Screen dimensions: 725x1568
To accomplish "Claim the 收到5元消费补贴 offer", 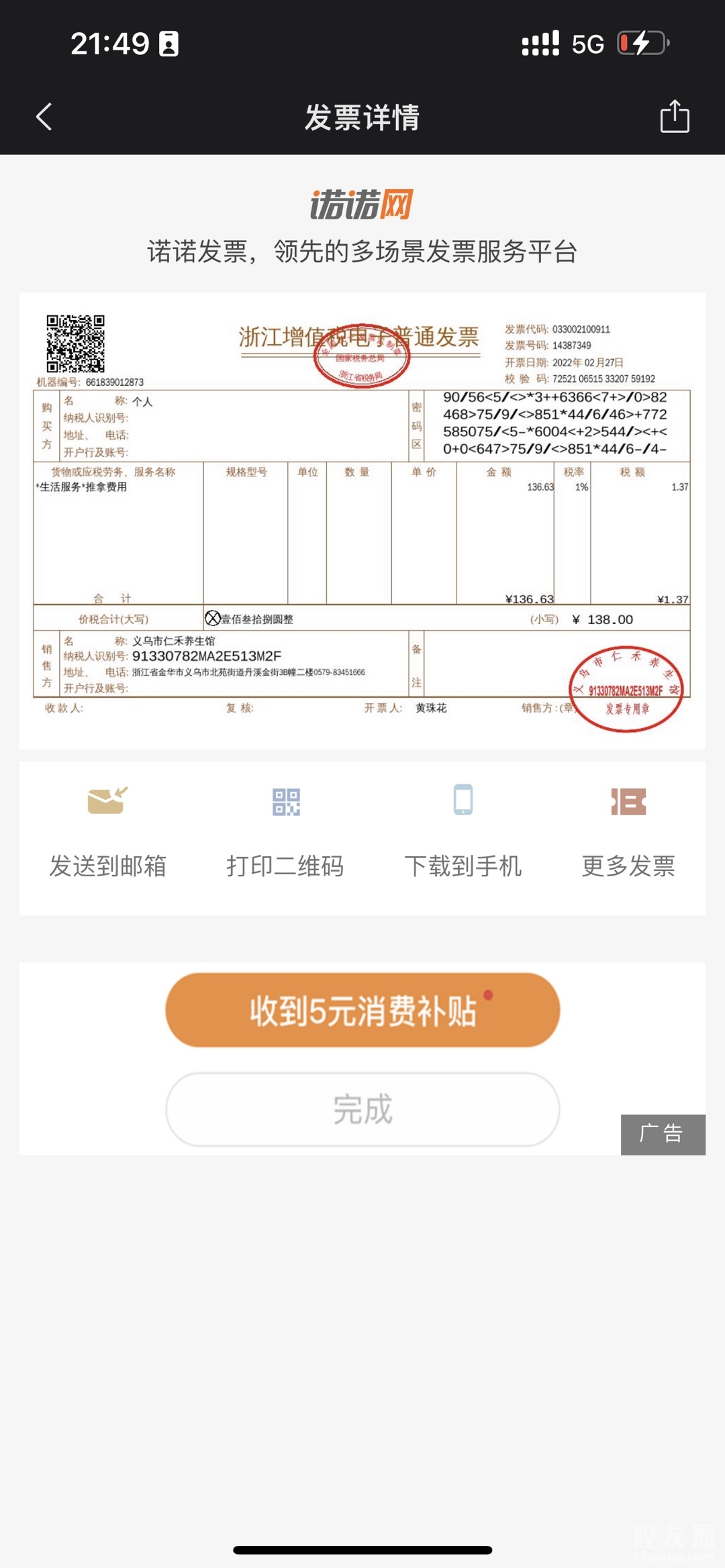I will tap(362, 1010).
